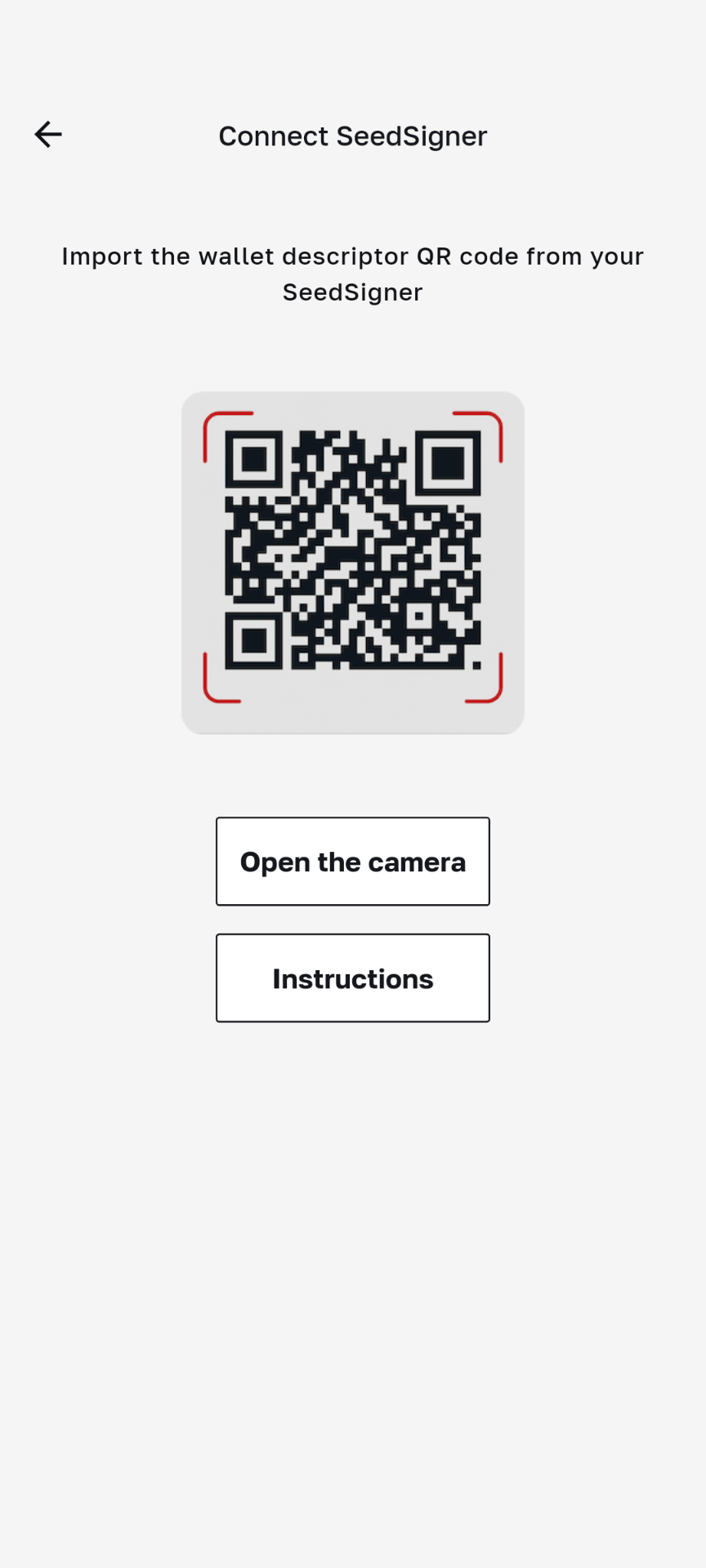706x1568 pixels.
Task: Go back using the arrow icon
Action: click(48, 135)
